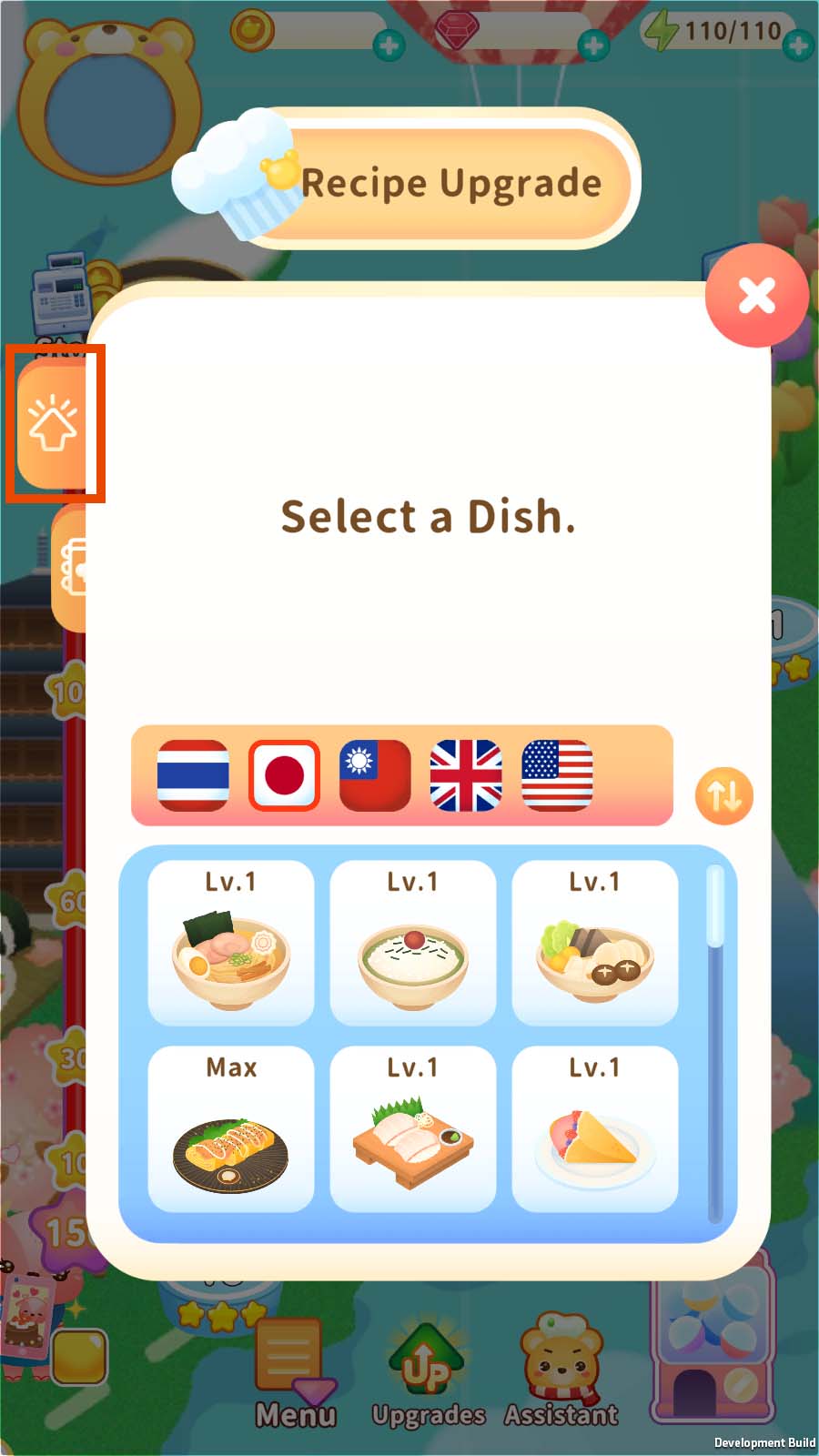Tap the orange sort arrows button
Screen dimensions: 819x1456
(723, 796)
